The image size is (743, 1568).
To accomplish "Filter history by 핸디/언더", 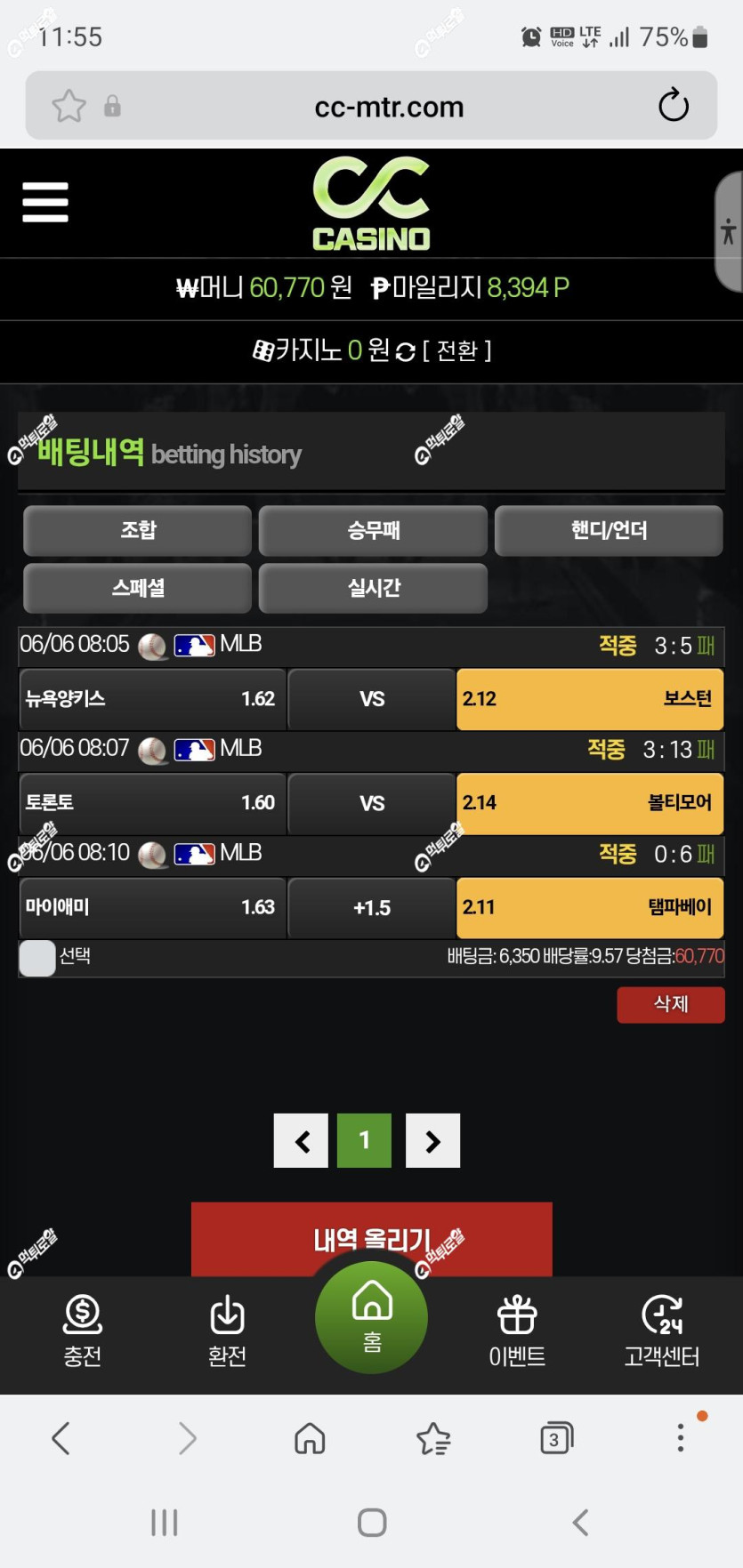I will pyautogui.click(x=609, y=531).
